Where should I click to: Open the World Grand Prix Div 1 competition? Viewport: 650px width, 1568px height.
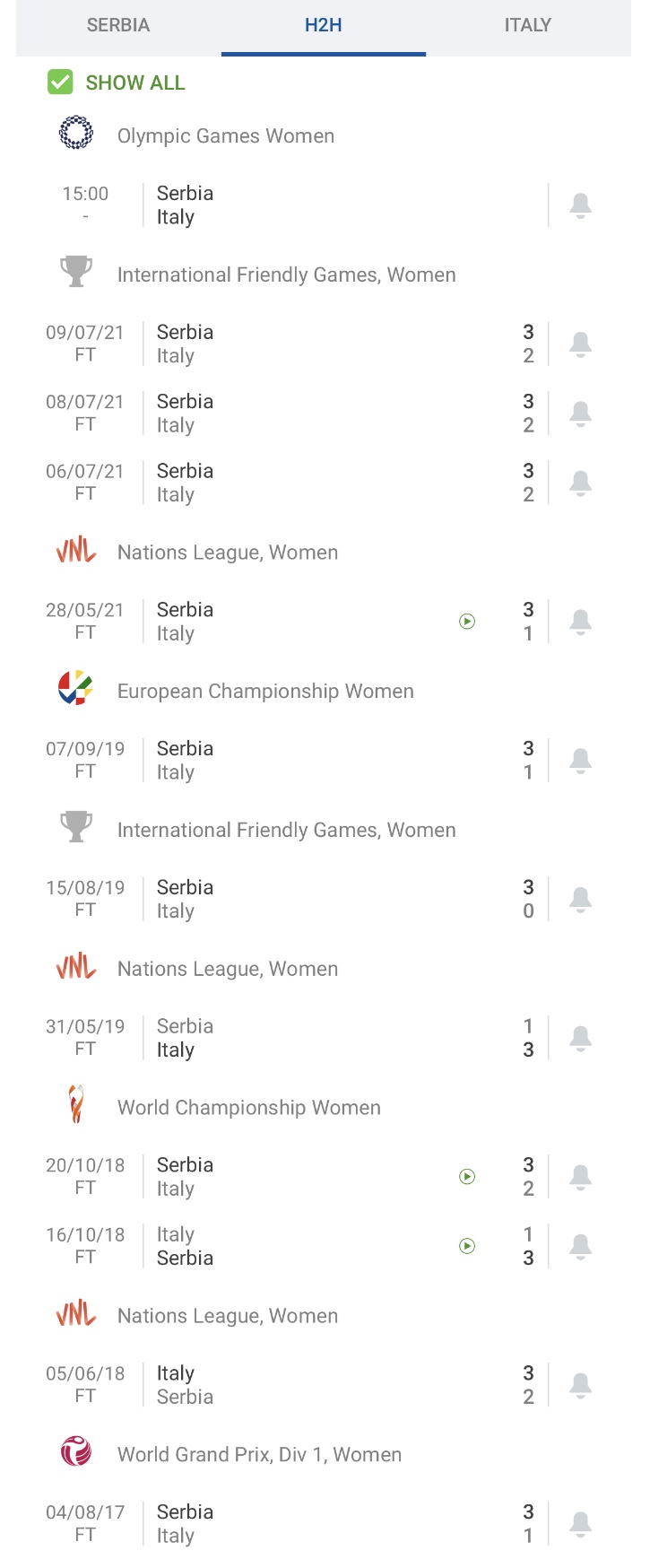259,1454
